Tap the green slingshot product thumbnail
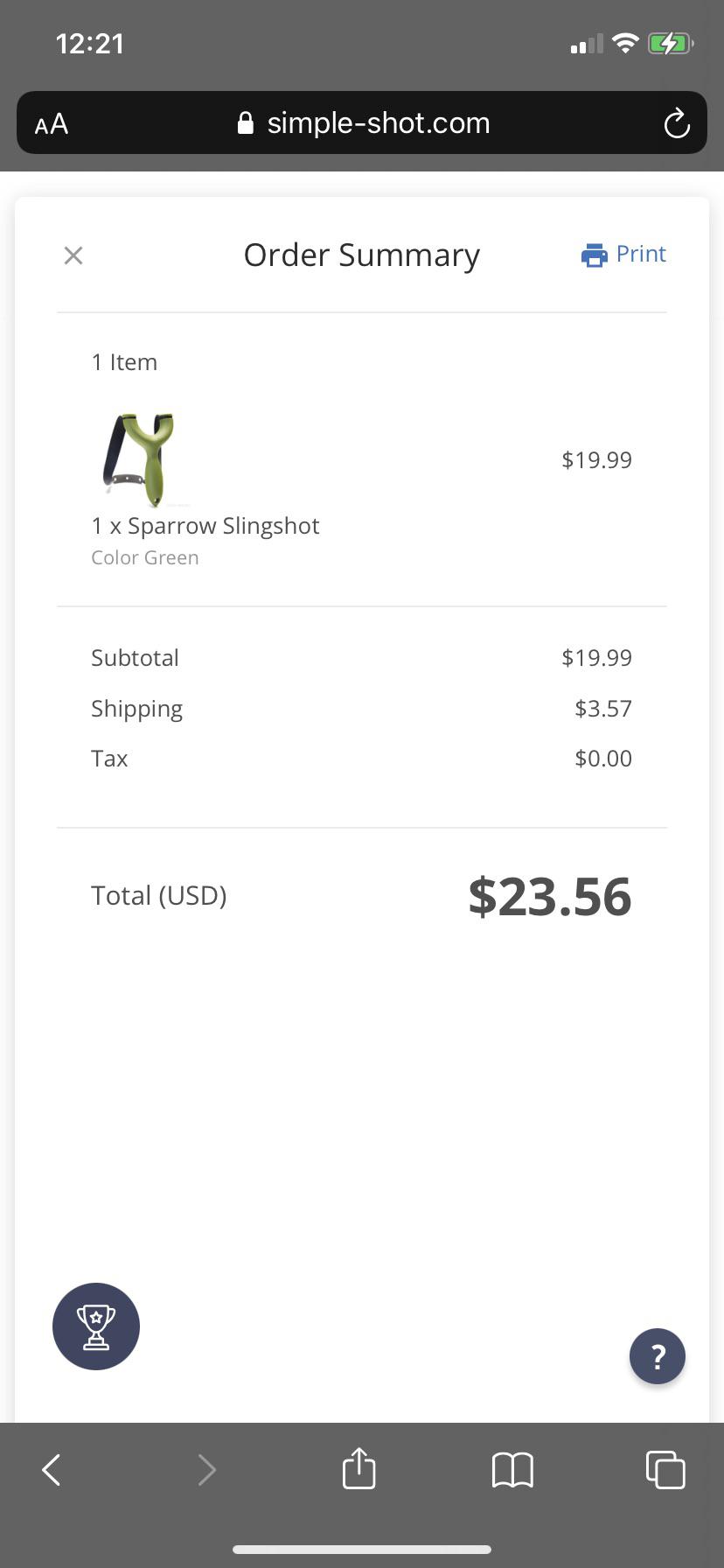The width and height of the screenshot is (724, 1568). pyautogui.click(x=140, y=458)
